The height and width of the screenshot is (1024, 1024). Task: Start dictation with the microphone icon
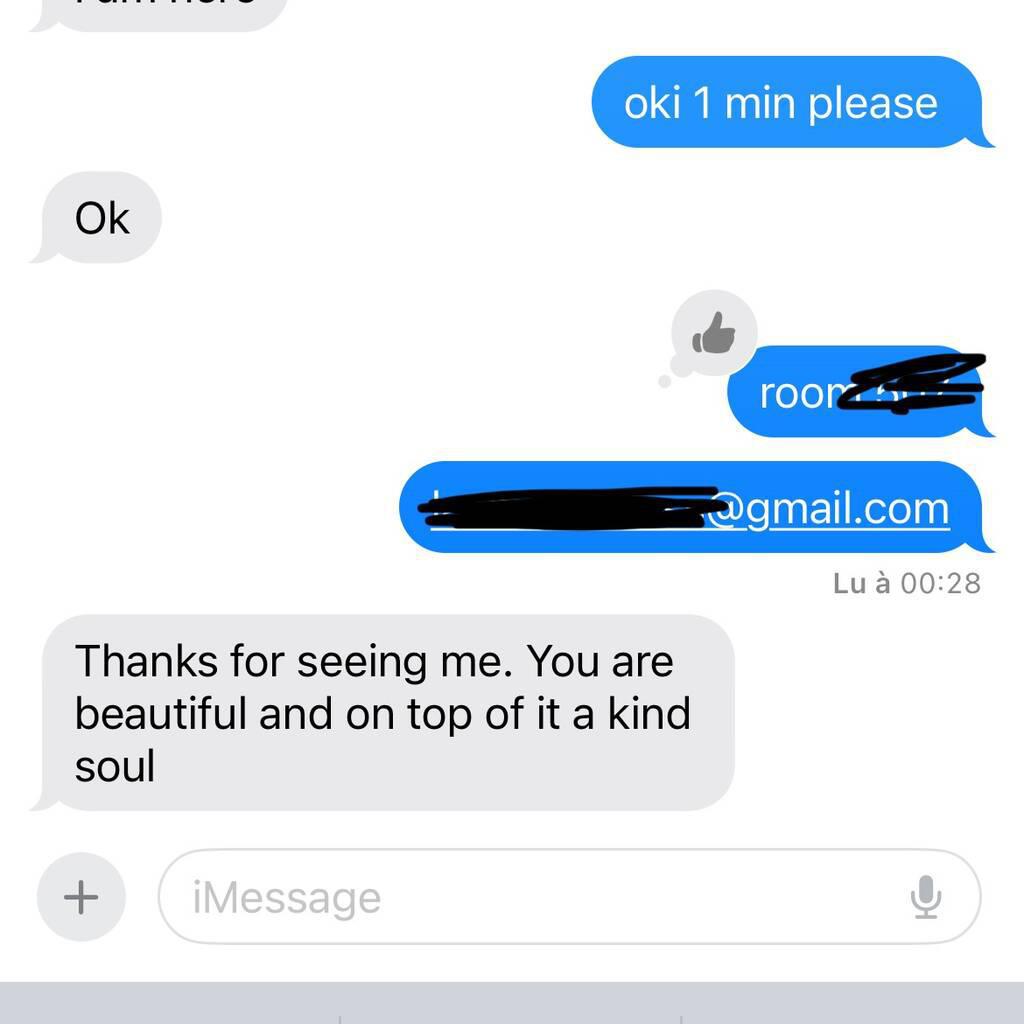[926, 897]
